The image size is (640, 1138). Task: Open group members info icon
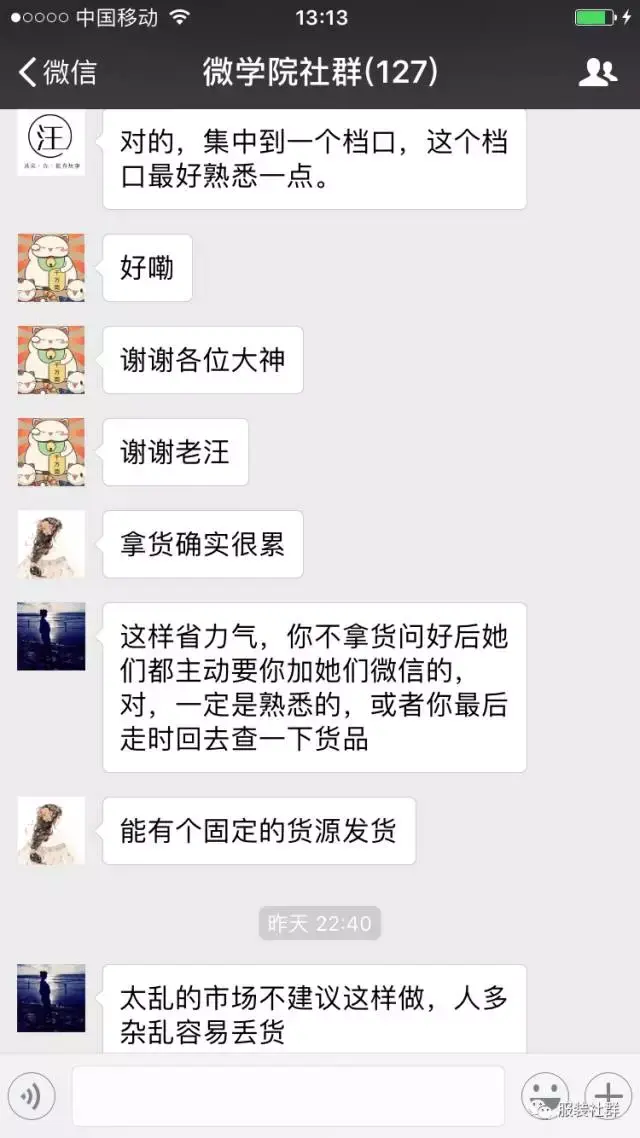click(597, 72)
